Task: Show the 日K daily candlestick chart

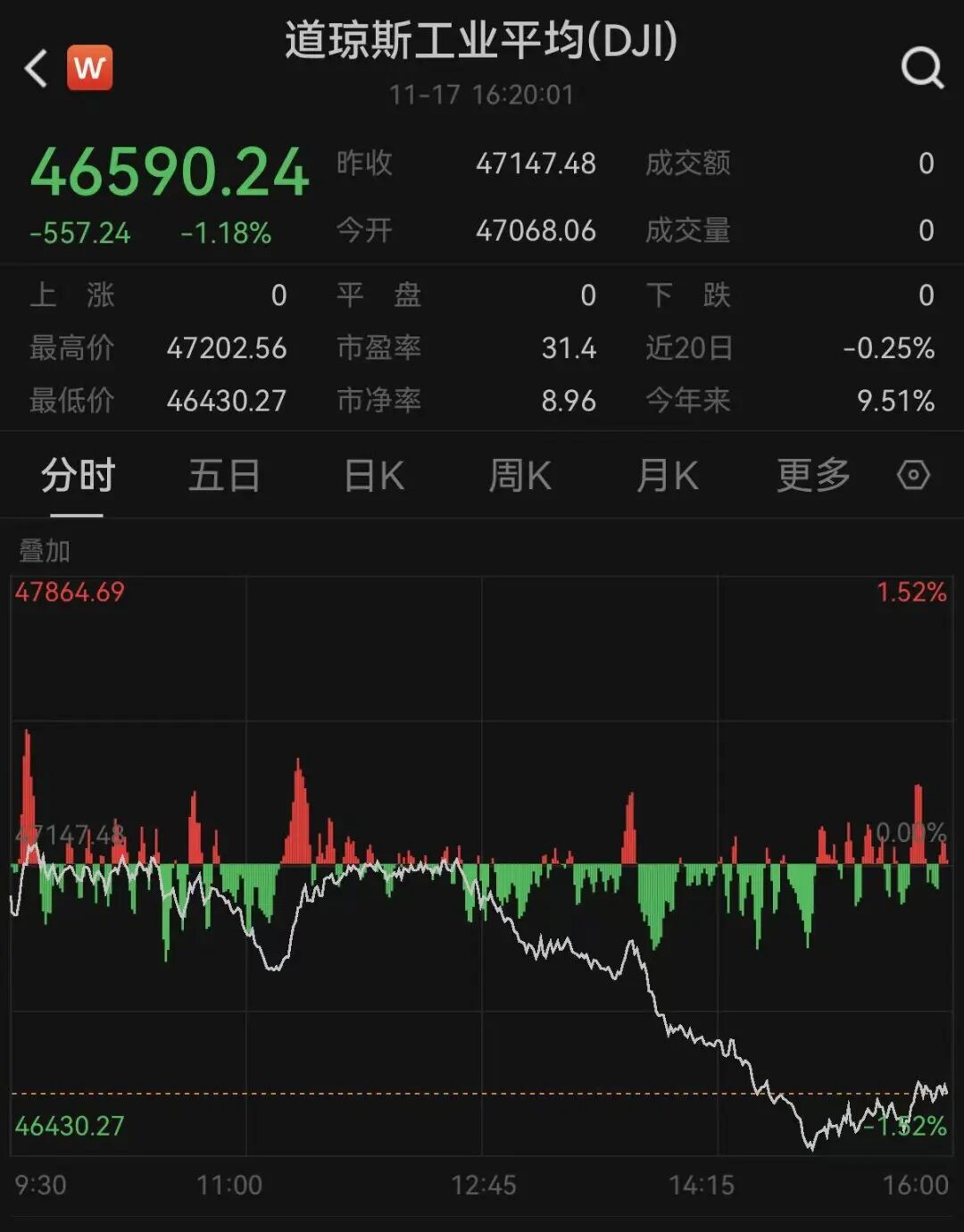Action: 374,475
